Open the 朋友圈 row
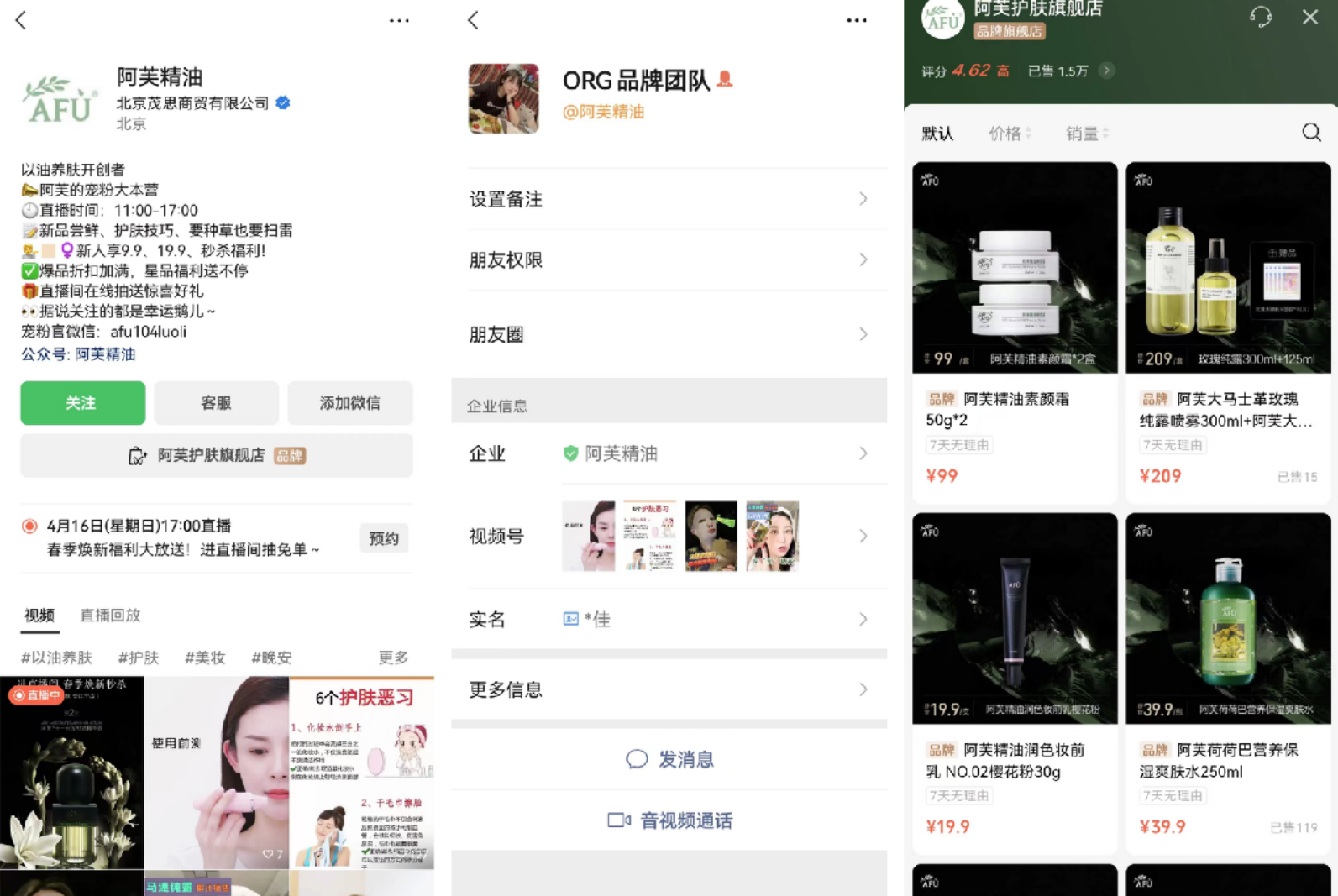1338x896 pixels. click(x=669, y=334)
